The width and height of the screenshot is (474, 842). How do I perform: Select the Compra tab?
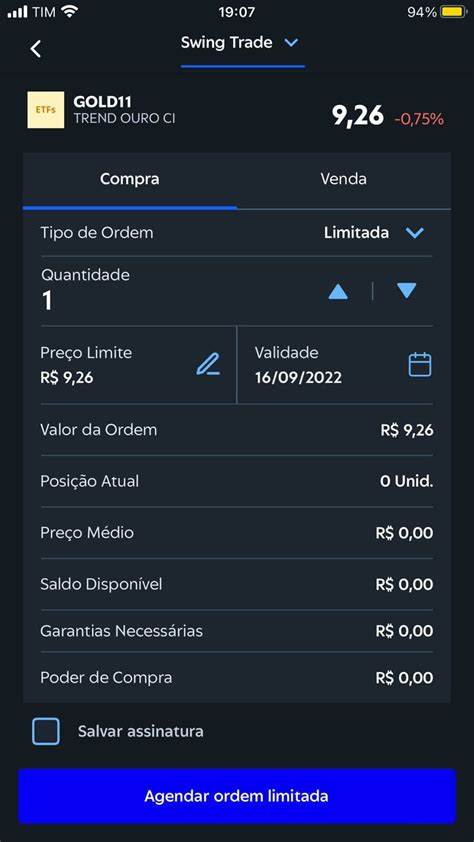[x=129, y=179]
